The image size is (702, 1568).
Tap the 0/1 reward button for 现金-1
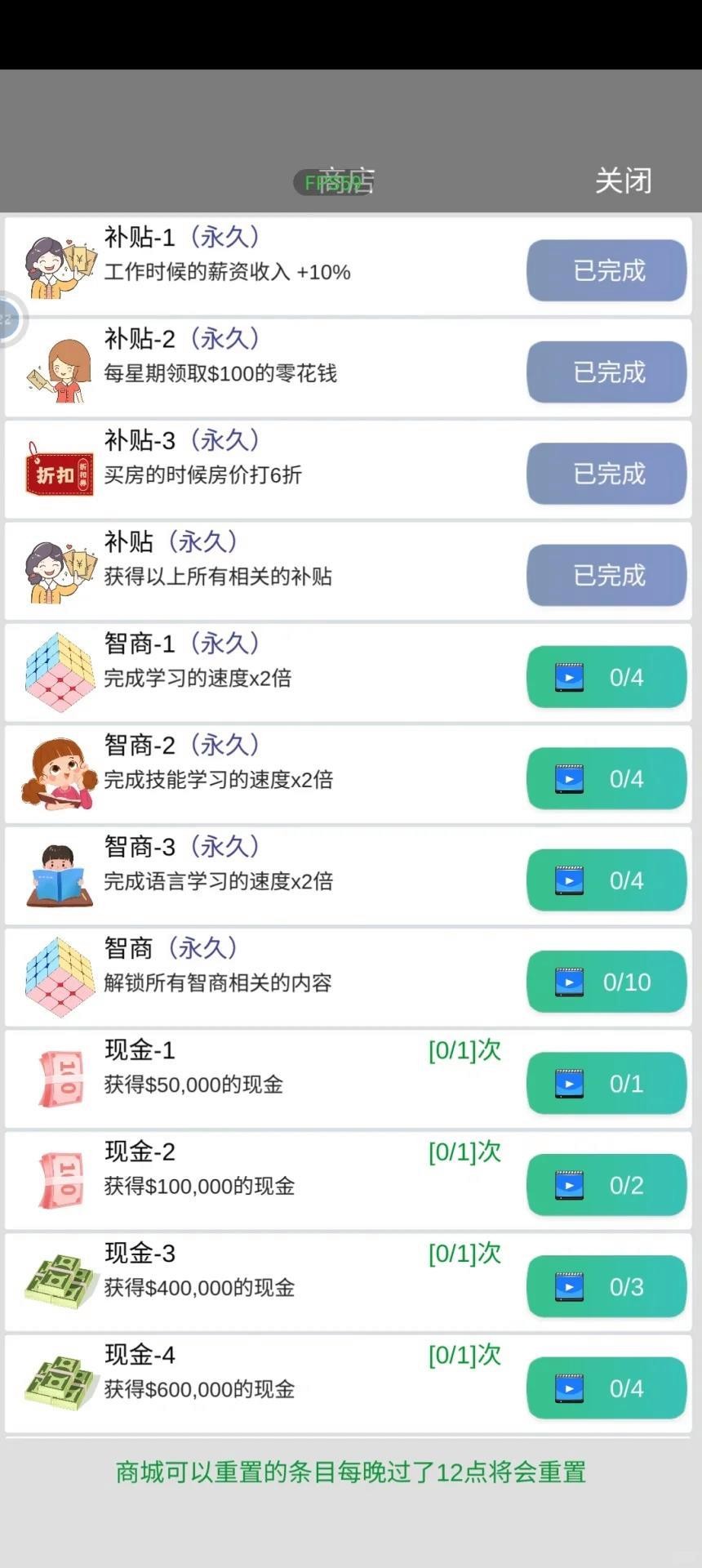[606, 1083]
